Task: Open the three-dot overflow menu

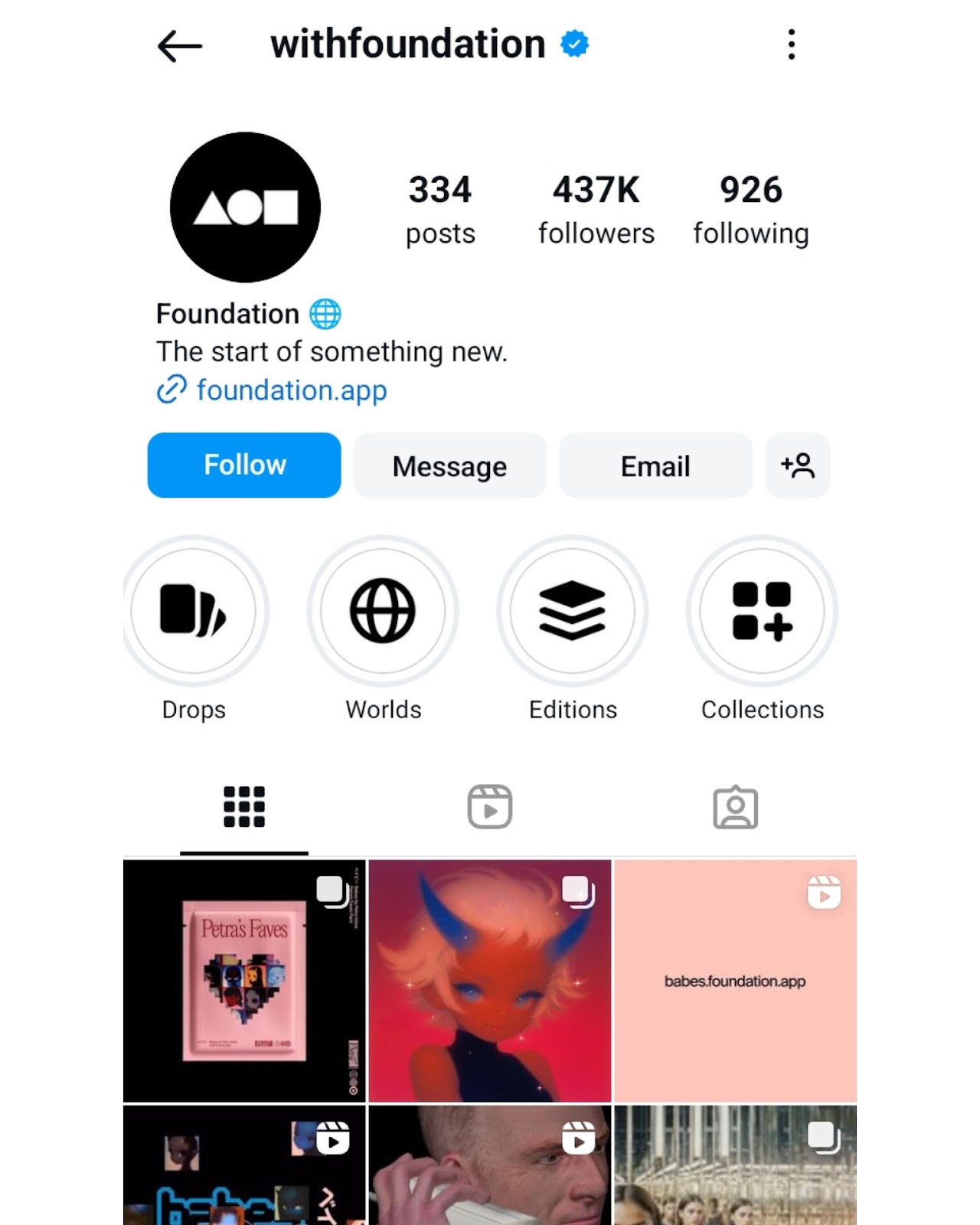Action: click(791, 44)
